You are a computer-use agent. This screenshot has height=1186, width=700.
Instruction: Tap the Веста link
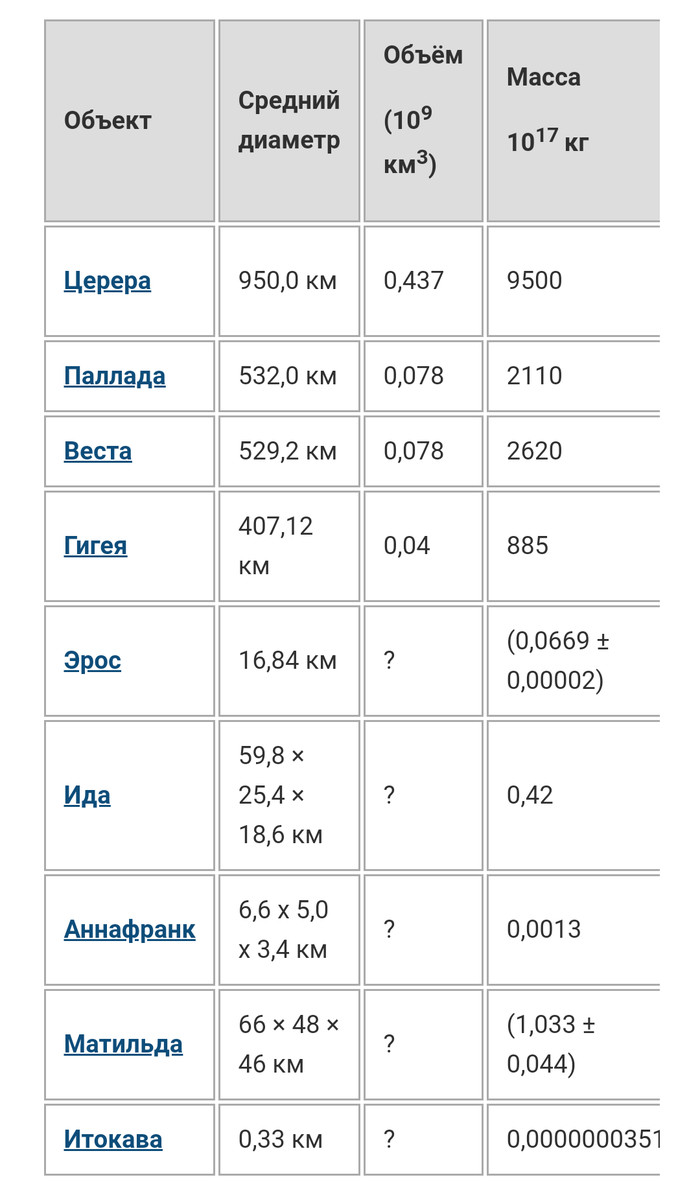[97, 451]
